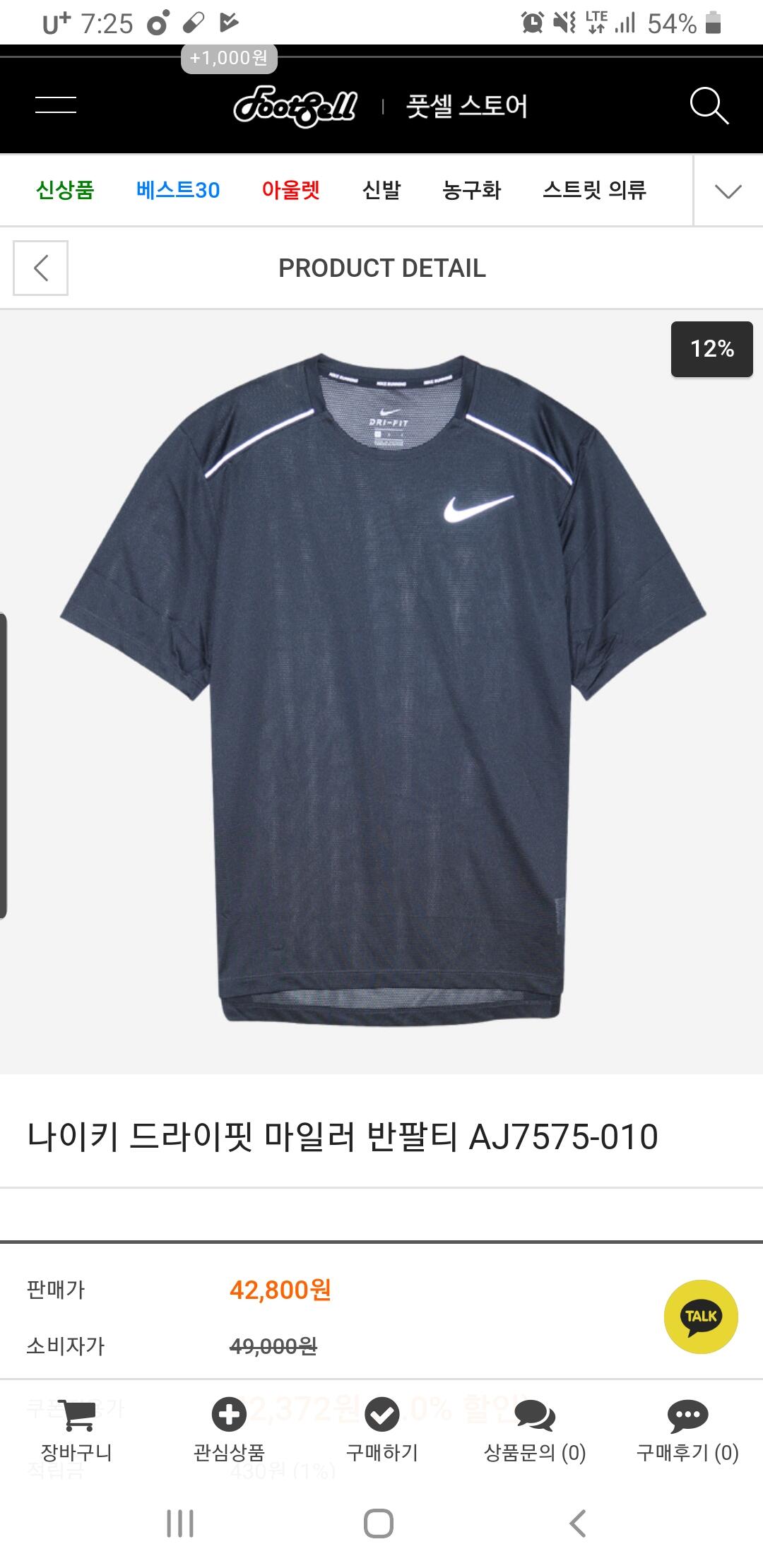Switch to the 신상품 category tab
The height and width of the screenshot is (1568, 763).
click(x=65, y=190)
